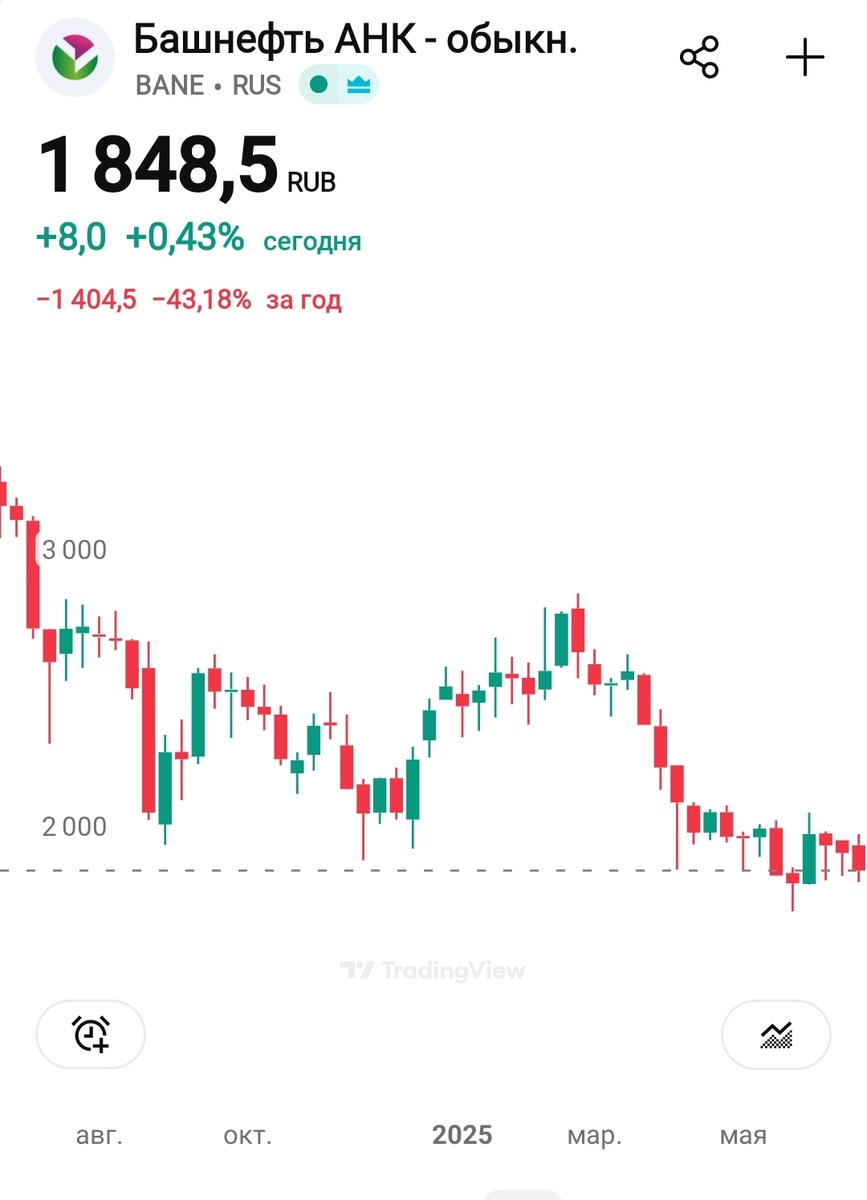The height and width of the screenshot is (1200, 867).
Task: Open the share options via share icon
Action: [700, 57]
